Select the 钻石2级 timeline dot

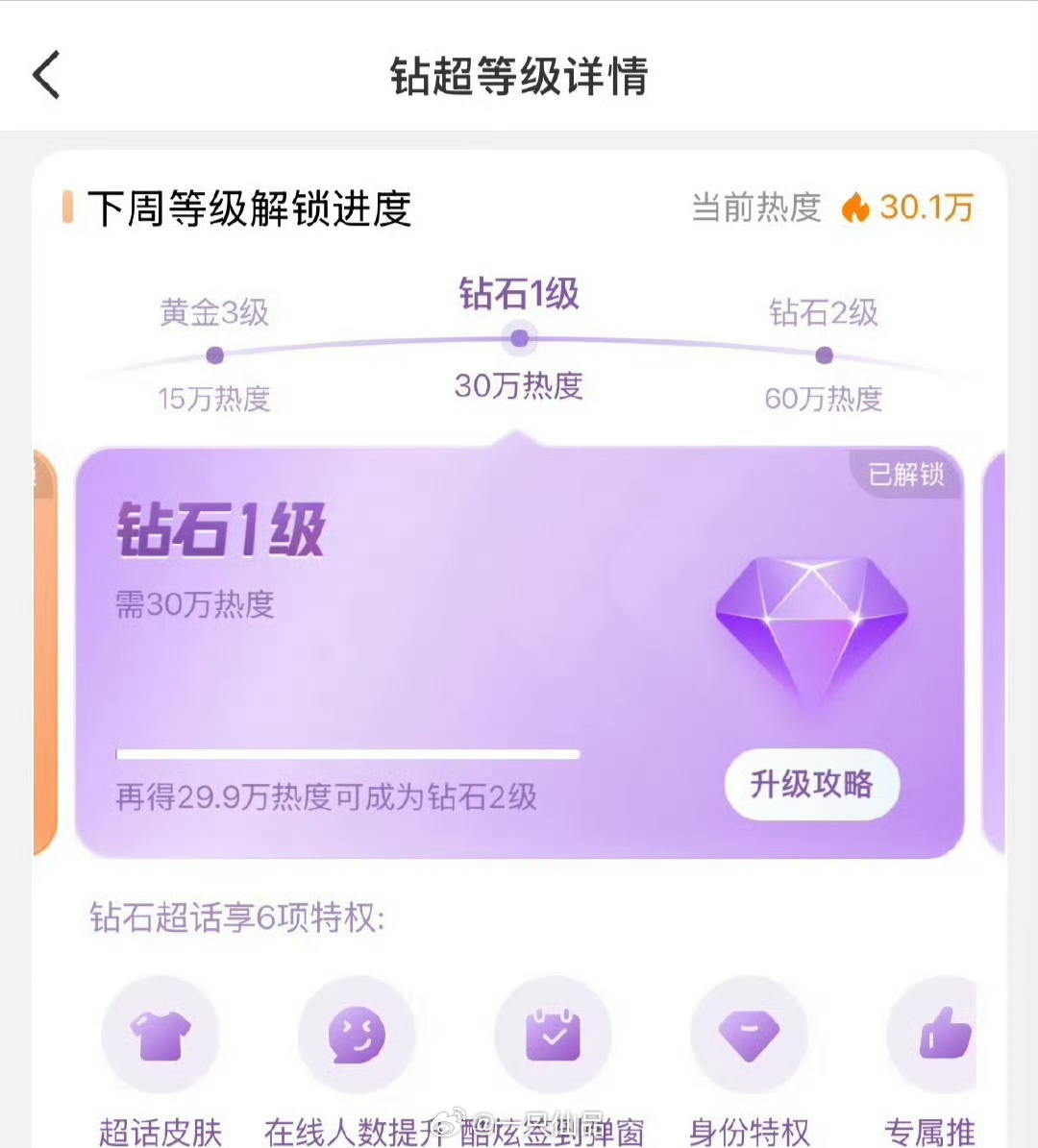[824, 354]
